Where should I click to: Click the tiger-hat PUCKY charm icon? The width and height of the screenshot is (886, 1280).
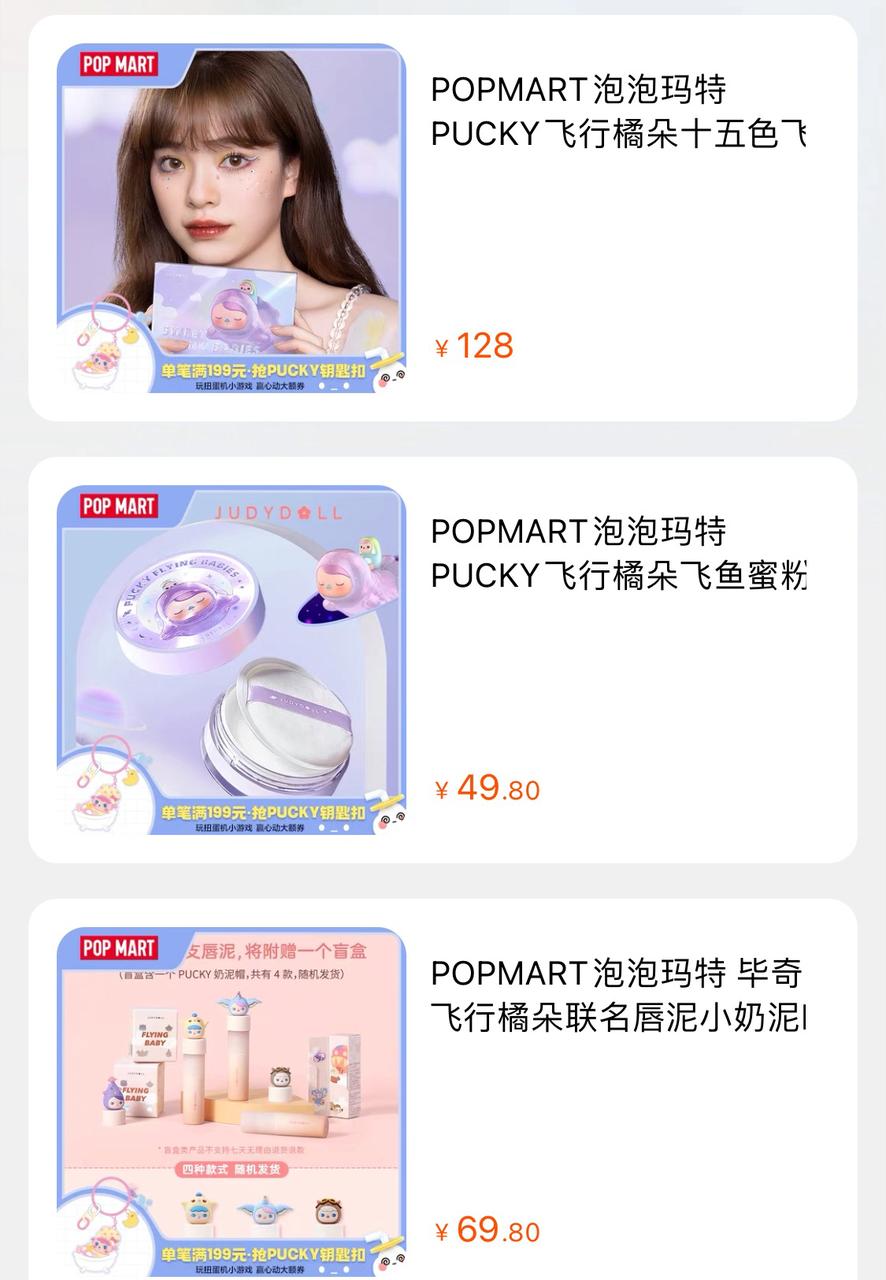(326, 1211)
